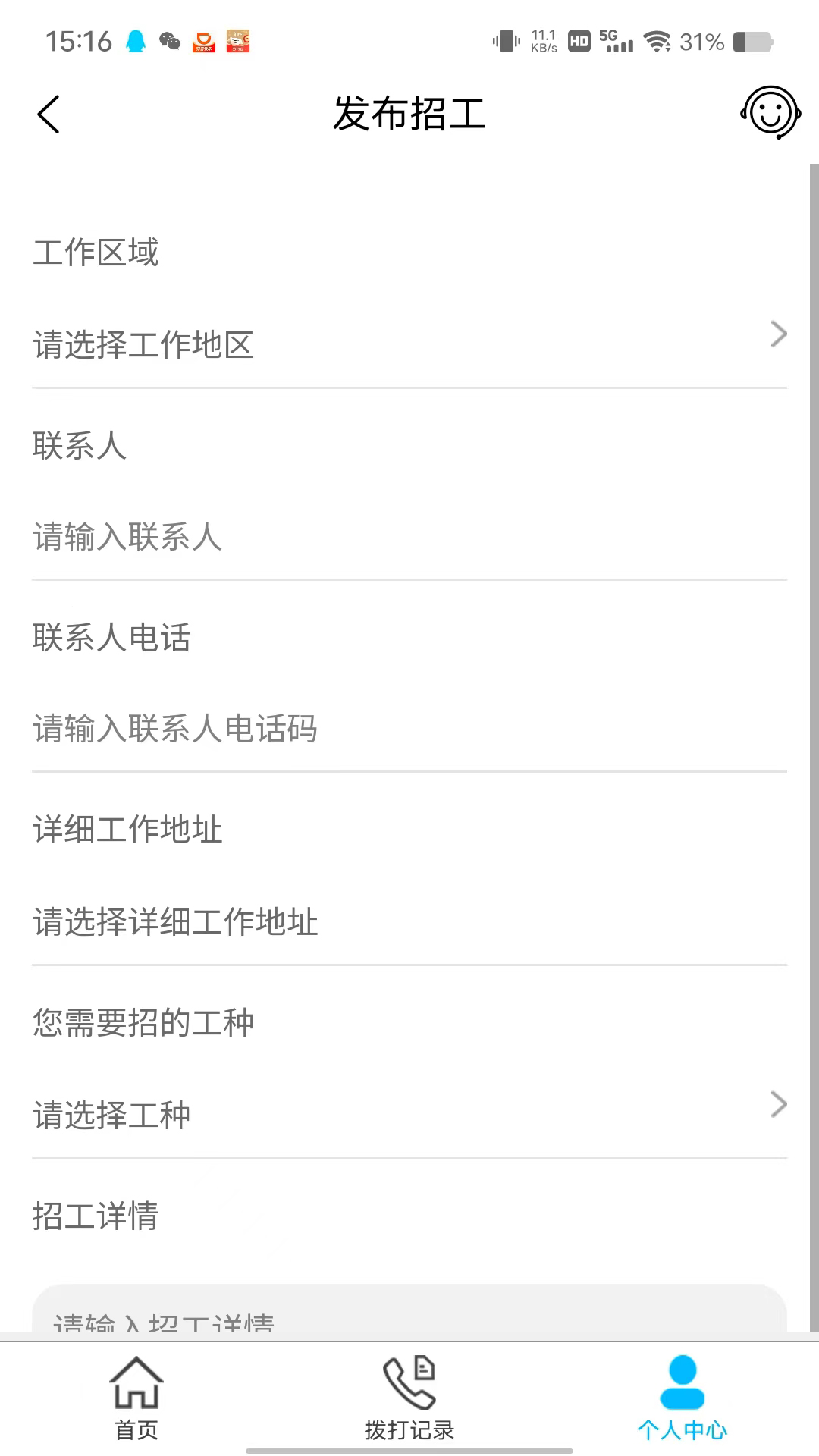Open 个人中心 profile person icon
The height and width of the screenshot is (1456, 819).
click(682, 1382)
